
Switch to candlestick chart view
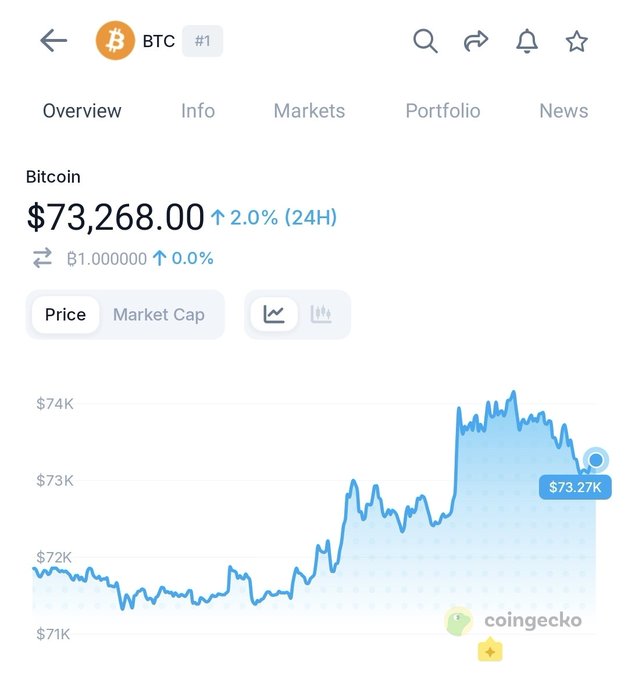pos(321,314)
